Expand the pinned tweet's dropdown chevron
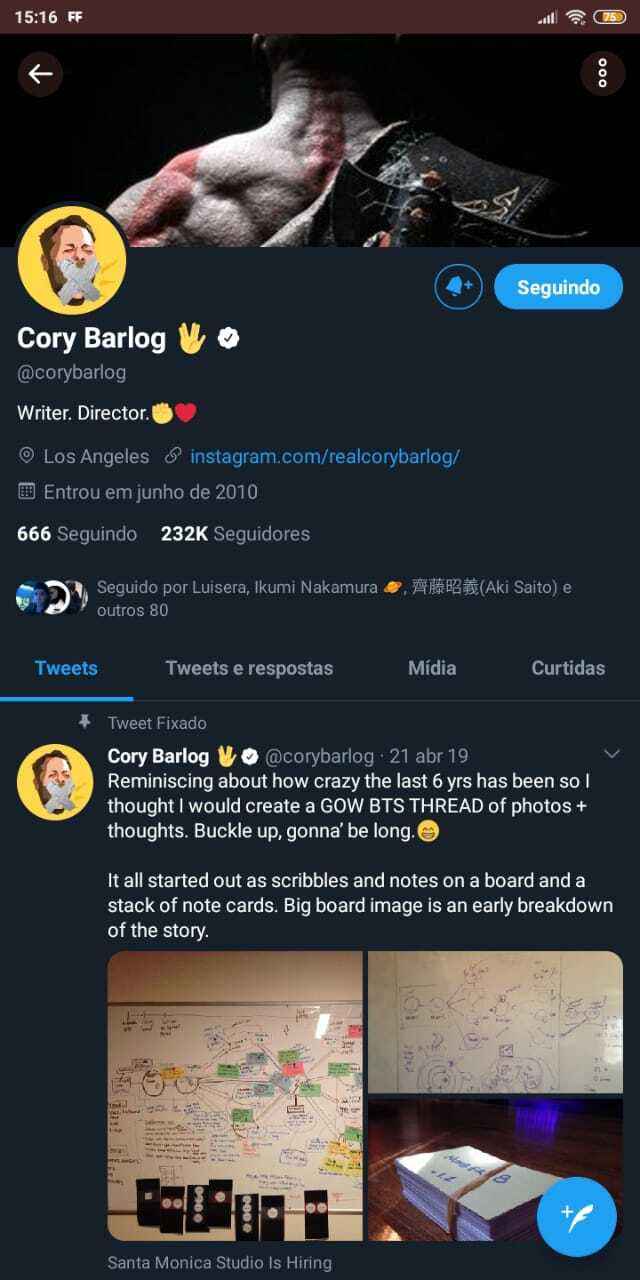The width and height of the screenshot is (640, 1280). 612,754
